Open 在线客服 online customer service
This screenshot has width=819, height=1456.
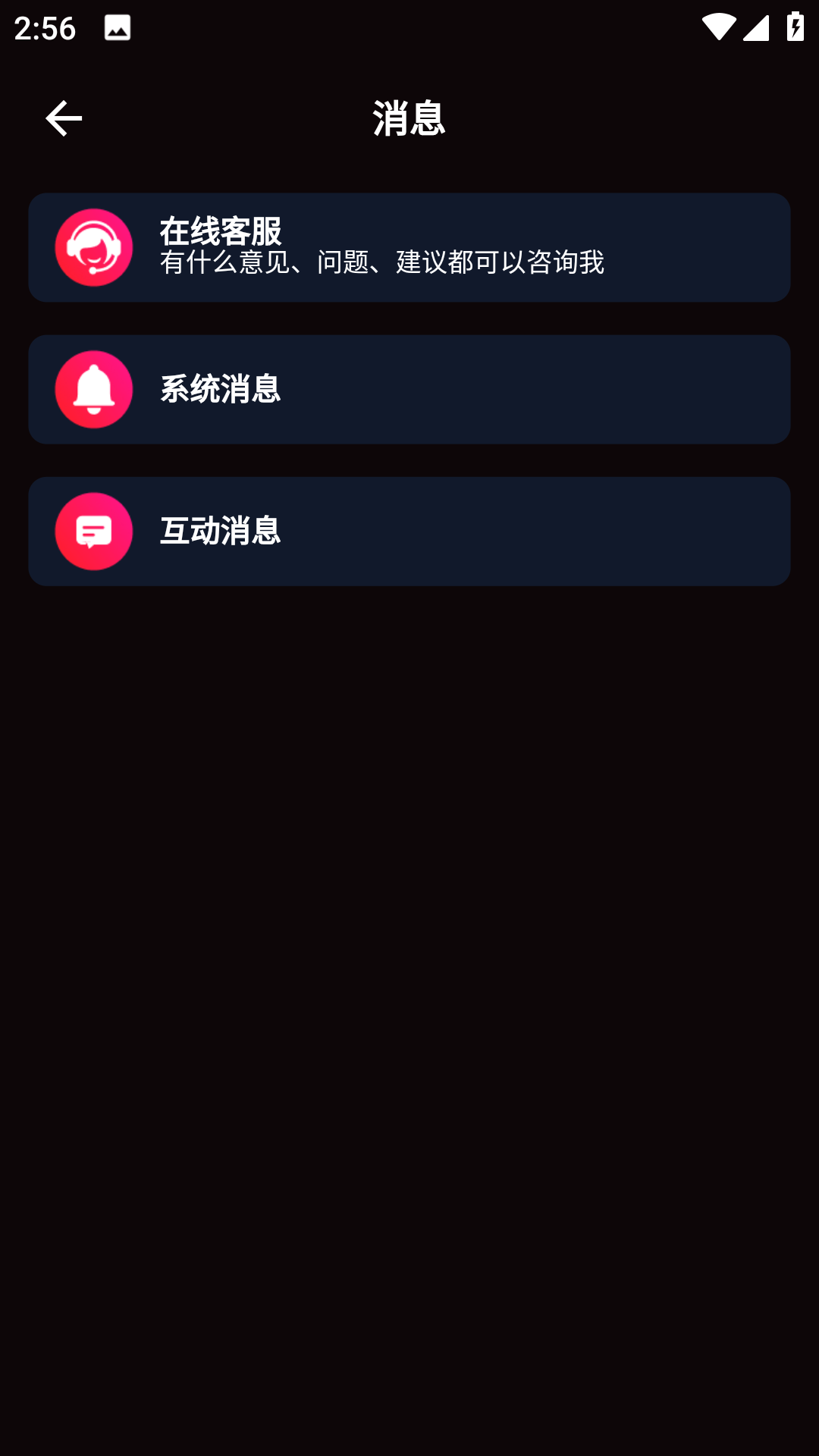pos(409,247)
